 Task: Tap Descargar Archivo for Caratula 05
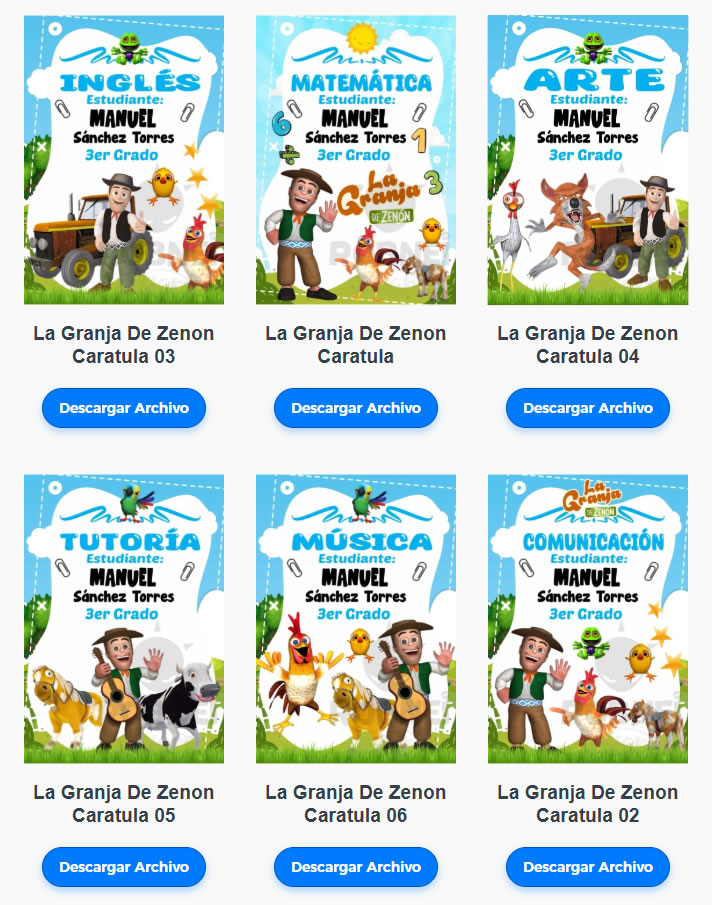click(x=124, y=867)
